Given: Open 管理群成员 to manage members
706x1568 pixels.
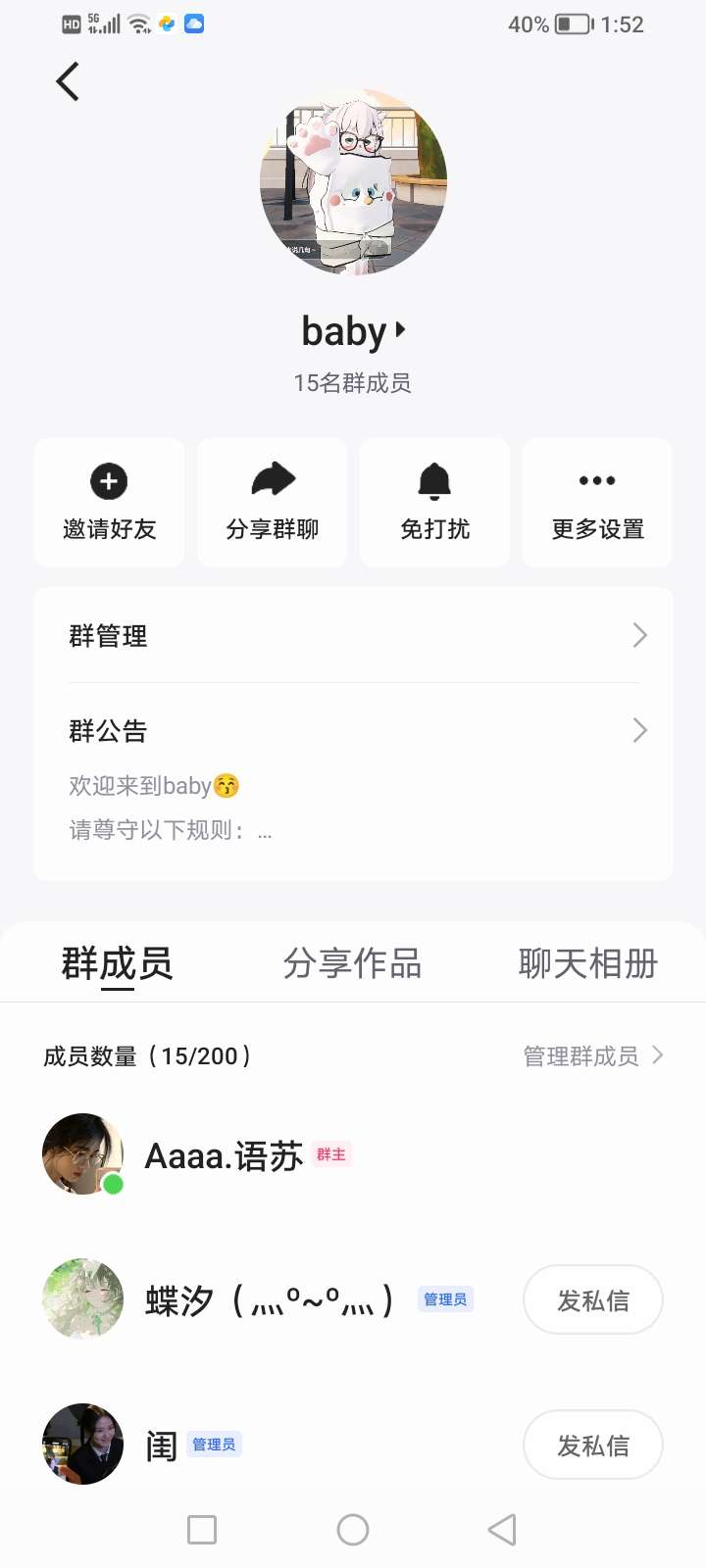Looking at the screenshot, I should pos(592,1055).
